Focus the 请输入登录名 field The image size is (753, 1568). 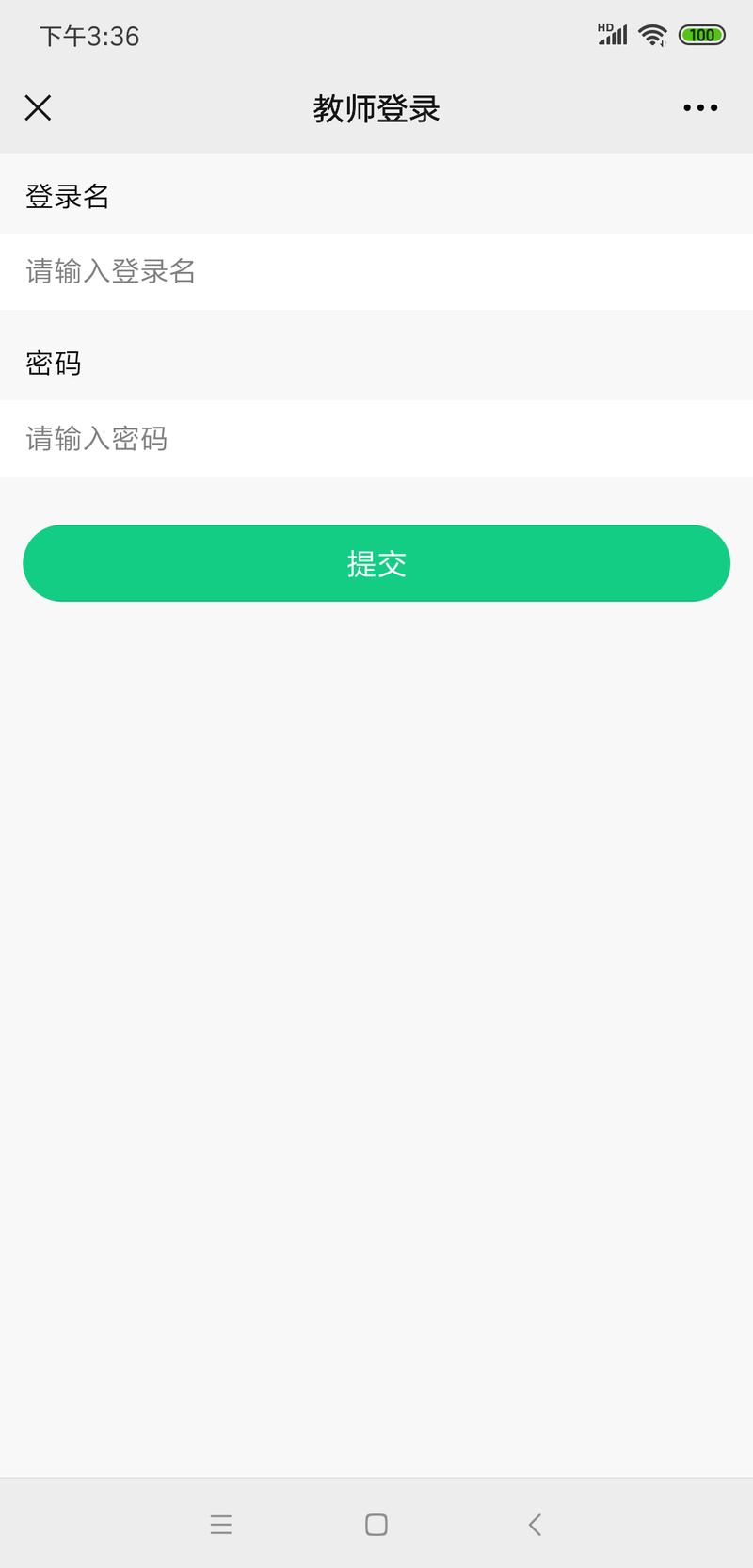pos(376,271)
